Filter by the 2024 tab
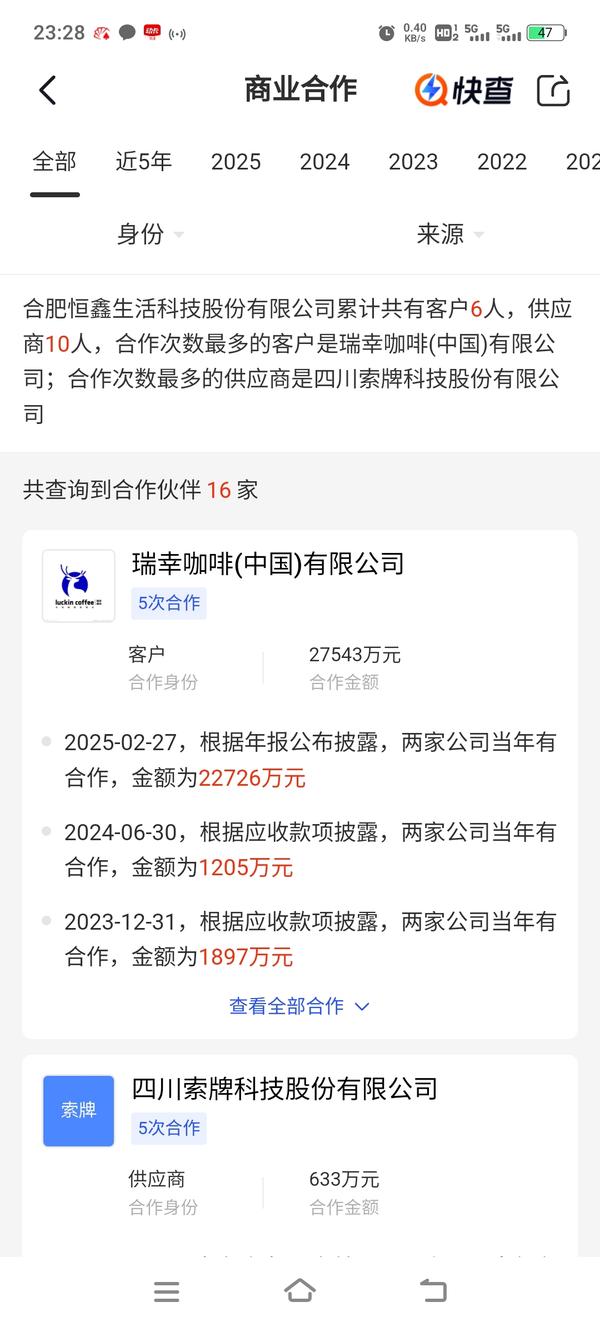Screen dimensions: 600x1327 [325, 162]
